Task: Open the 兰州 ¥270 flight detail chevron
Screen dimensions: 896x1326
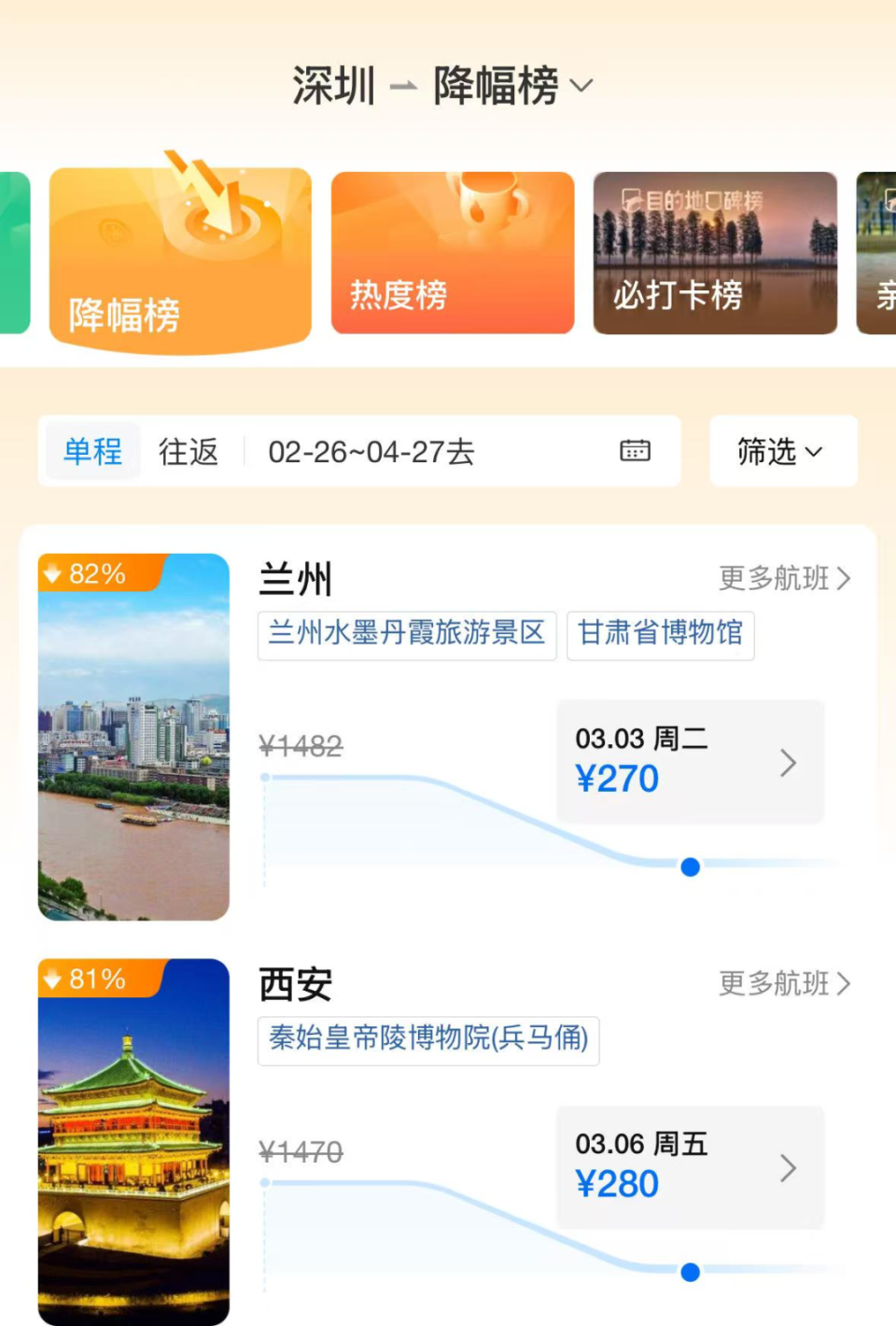Action: click(789, 763)
